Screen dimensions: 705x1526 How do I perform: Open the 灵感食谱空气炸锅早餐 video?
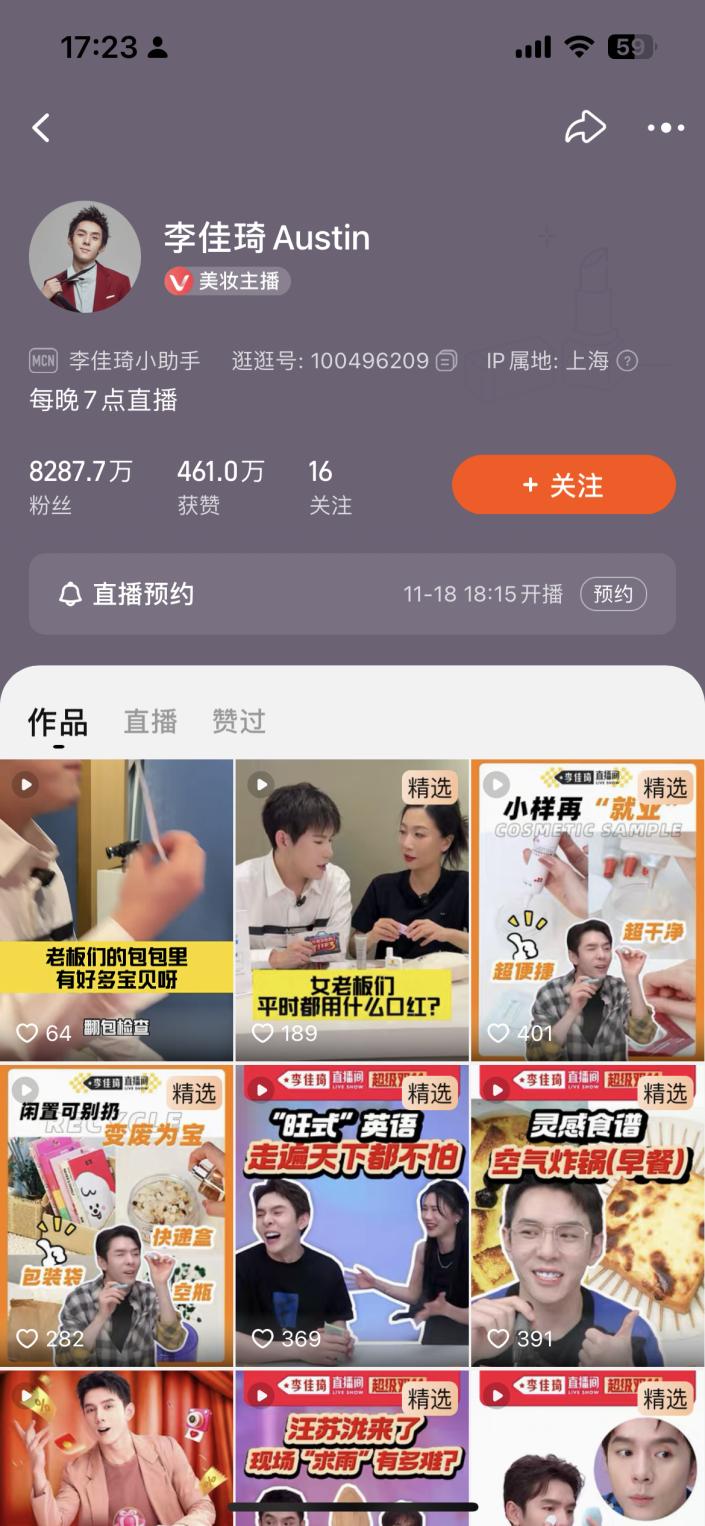pyautogui.click(x=588, y=1215)
